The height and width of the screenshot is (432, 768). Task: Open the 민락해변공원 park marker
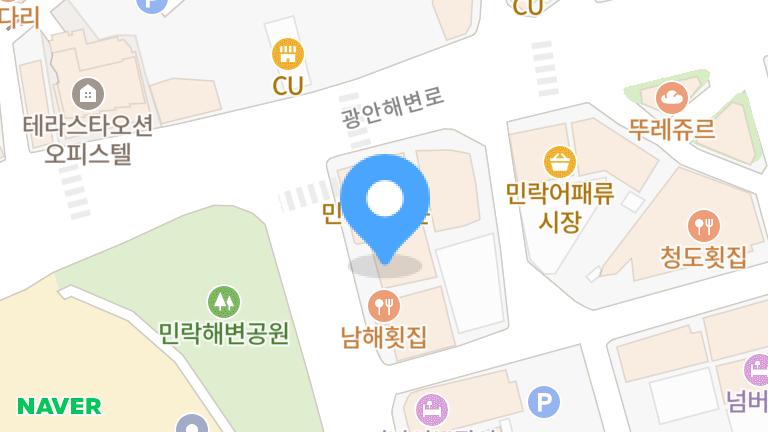pyautogui.click(x=223, y=300)
